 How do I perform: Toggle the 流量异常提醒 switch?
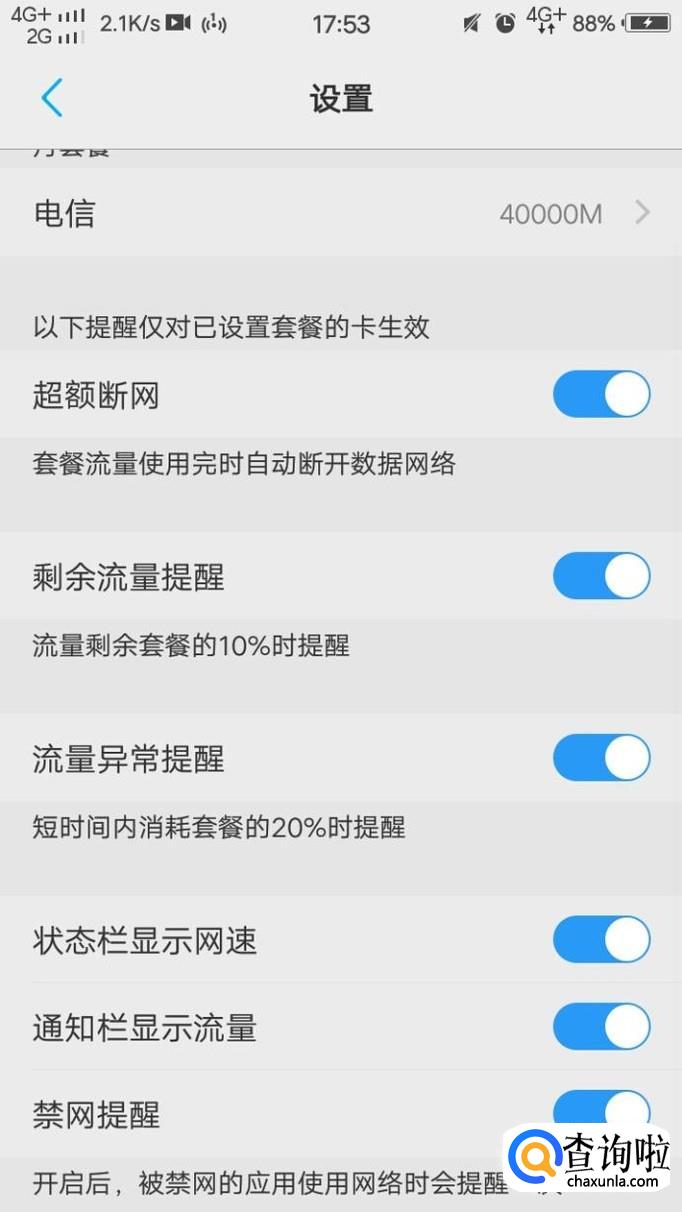tap(601, 758)
